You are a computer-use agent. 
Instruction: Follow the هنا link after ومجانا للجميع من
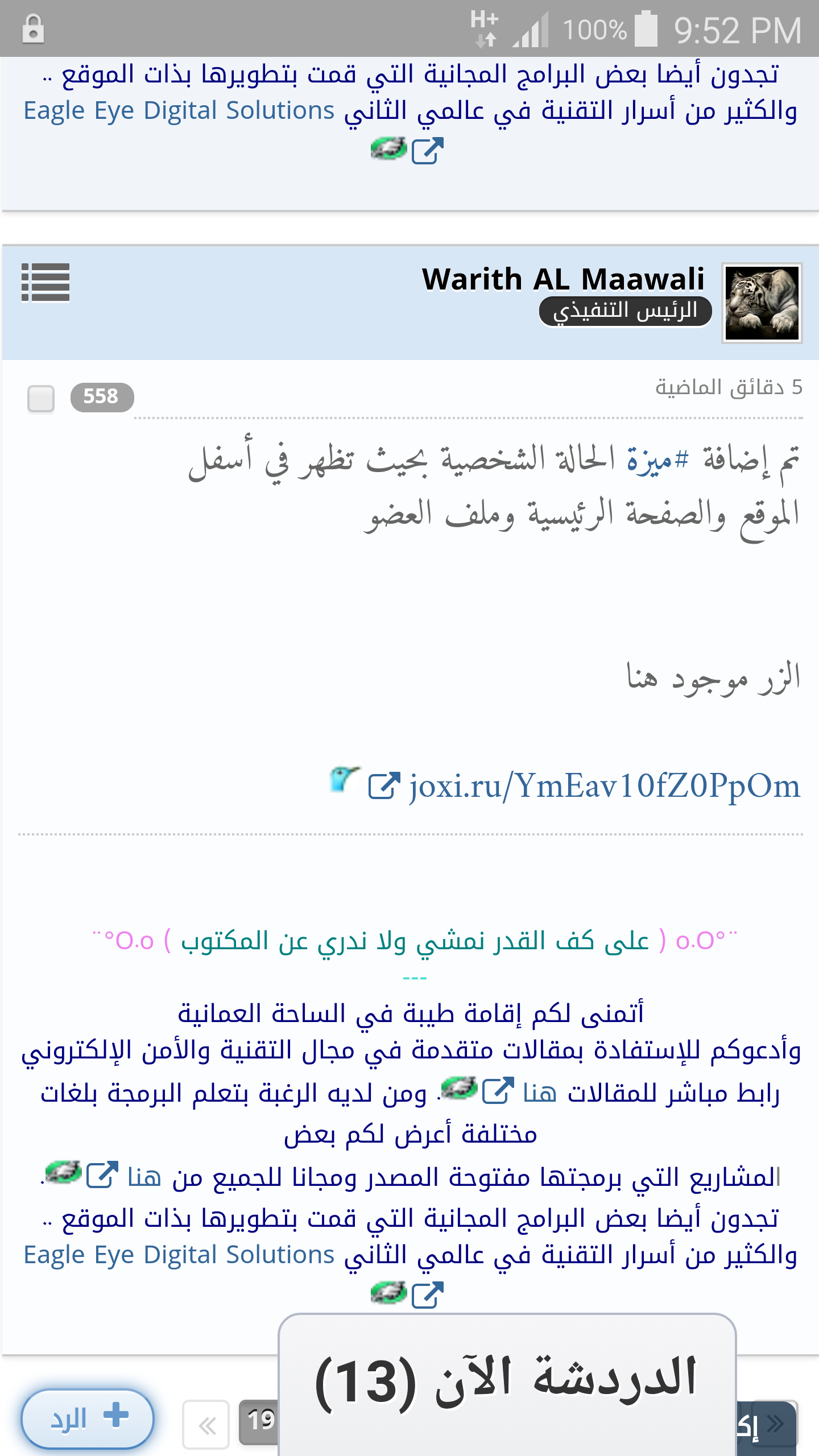click(144, 1176)
